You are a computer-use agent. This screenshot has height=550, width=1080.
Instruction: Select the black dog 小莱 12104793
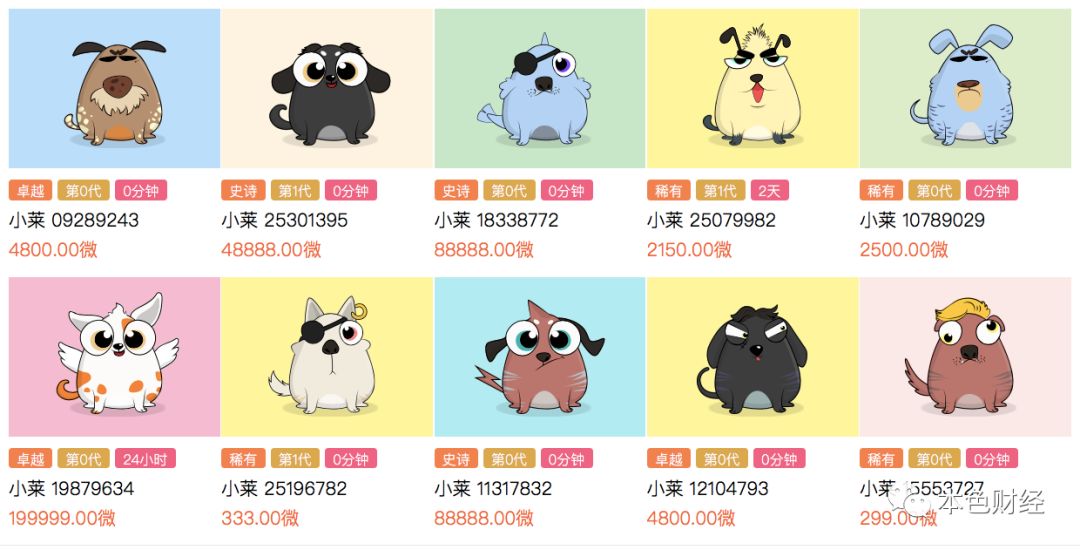pyautogui.click(x=752, y=358)
